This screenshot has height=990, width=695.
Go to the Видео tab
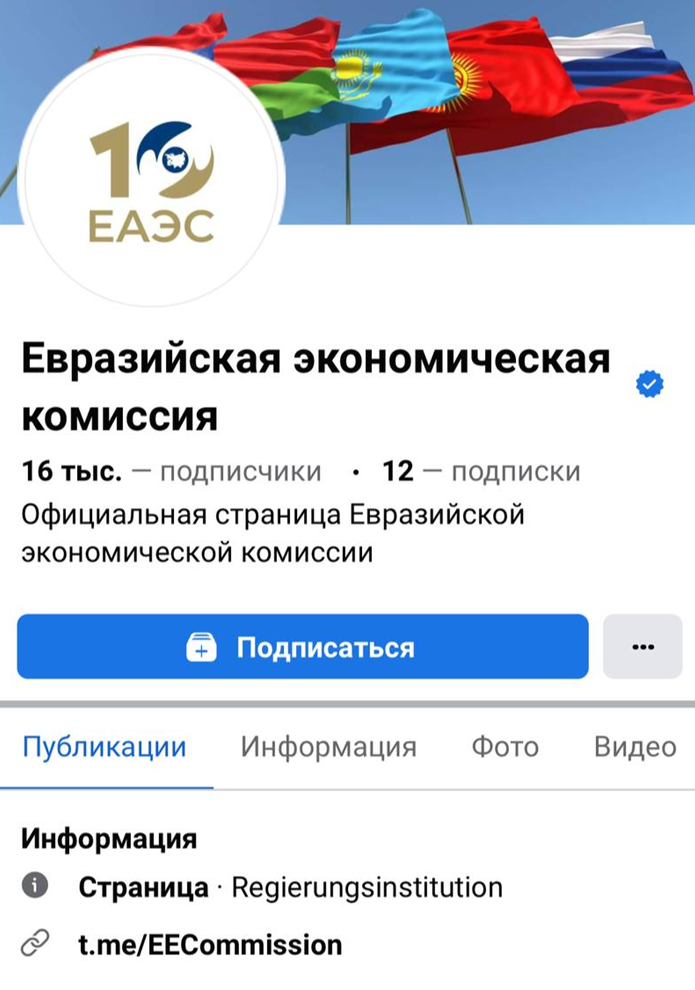pyautogui.click(x=634, y=747)
